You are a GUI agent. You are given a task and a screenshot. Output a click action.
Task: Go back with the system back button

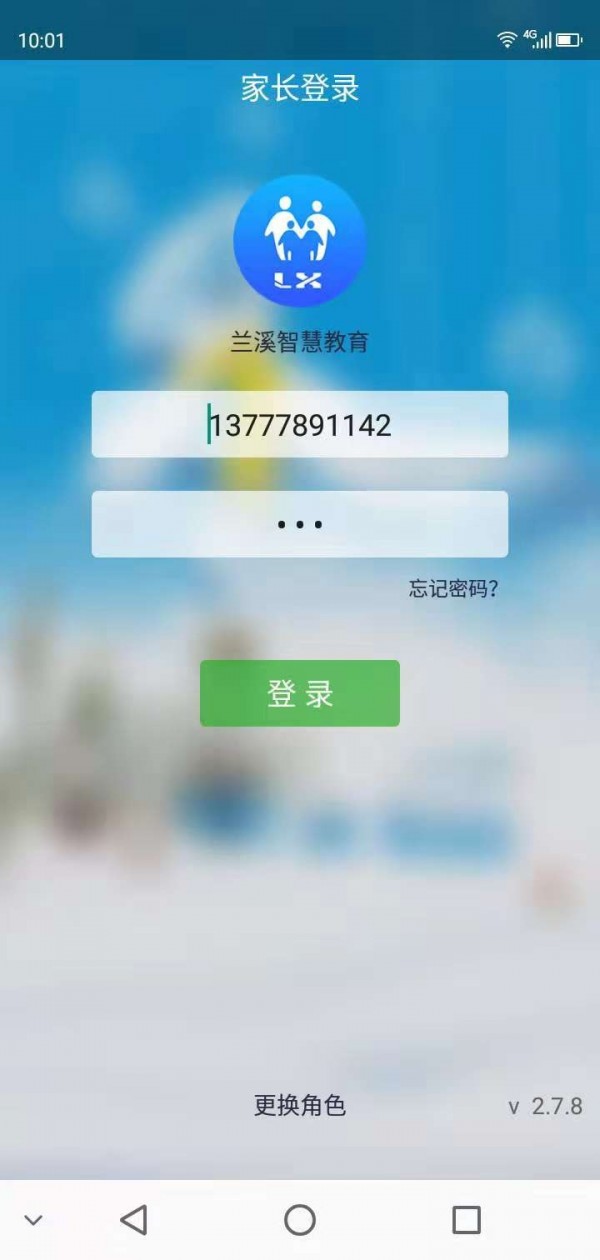tap(133, 1219)
